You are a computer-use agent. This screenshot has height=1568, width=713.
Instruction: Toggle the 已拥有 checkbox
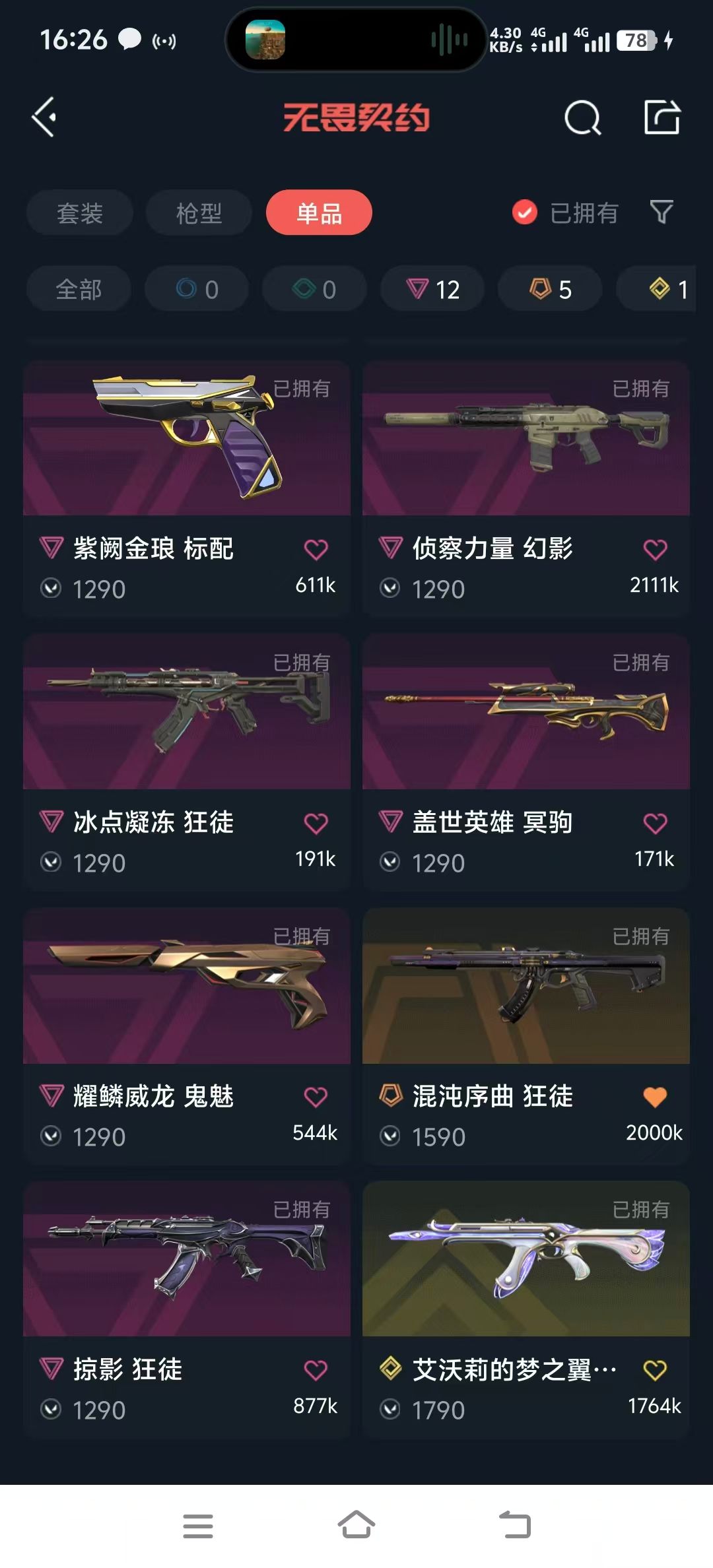[x=525, y=212]
